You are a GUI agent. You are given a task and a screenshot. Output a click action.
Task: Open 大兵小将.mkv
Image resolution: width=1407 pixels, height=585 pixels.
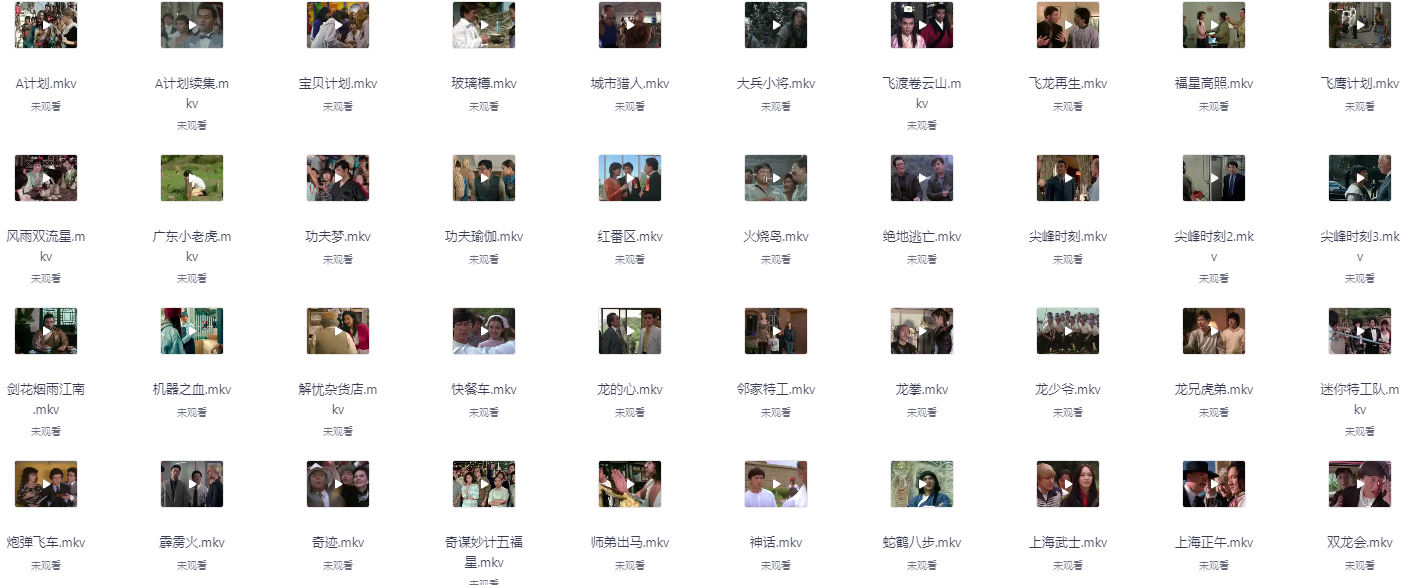coord(776,25)
